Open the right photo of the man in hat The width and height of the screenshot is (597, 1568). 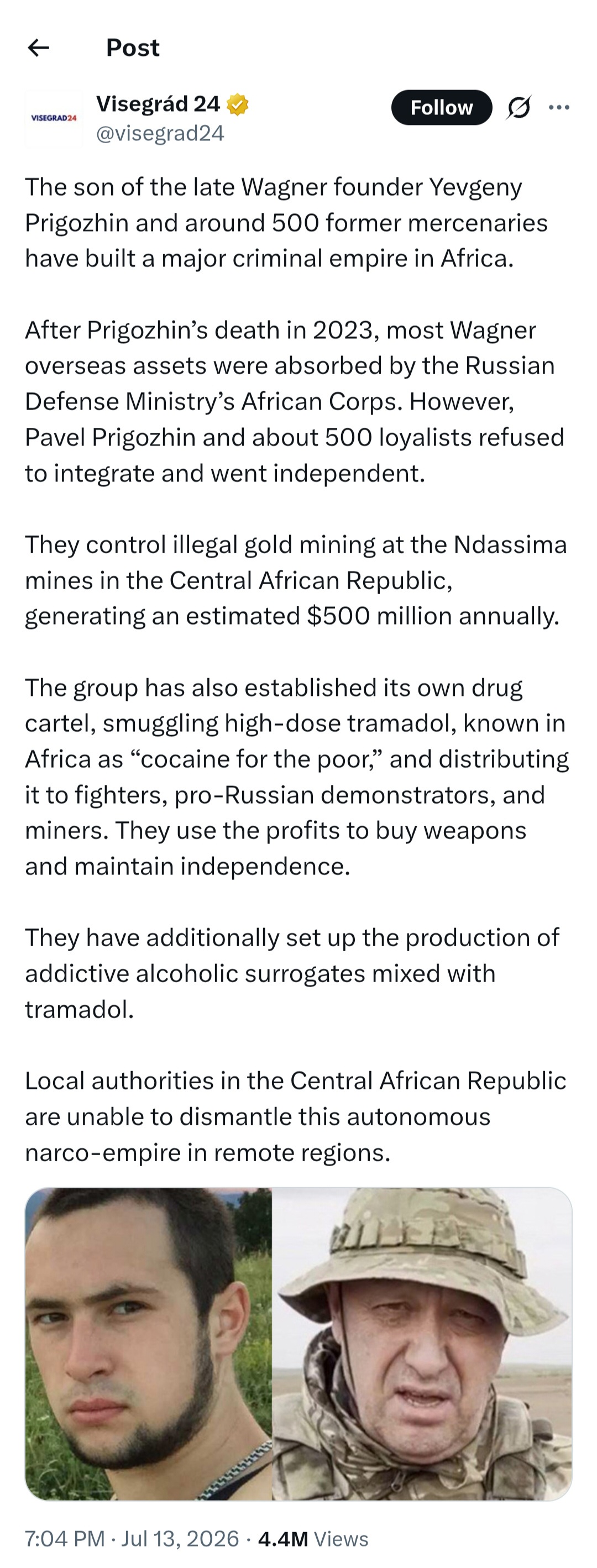coord(422,1344)
